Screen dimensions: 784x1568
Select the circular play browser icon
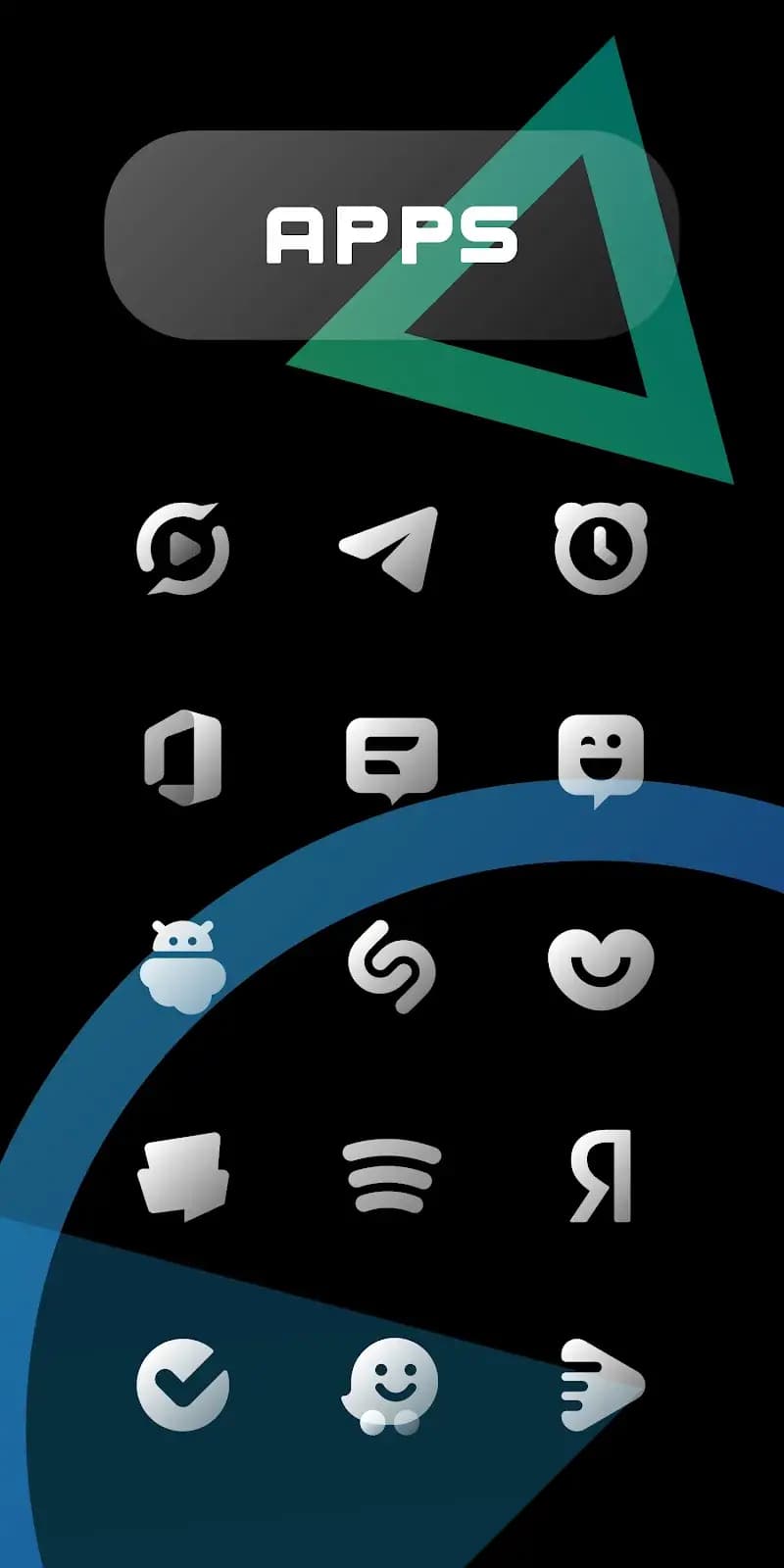coord(184,547)
